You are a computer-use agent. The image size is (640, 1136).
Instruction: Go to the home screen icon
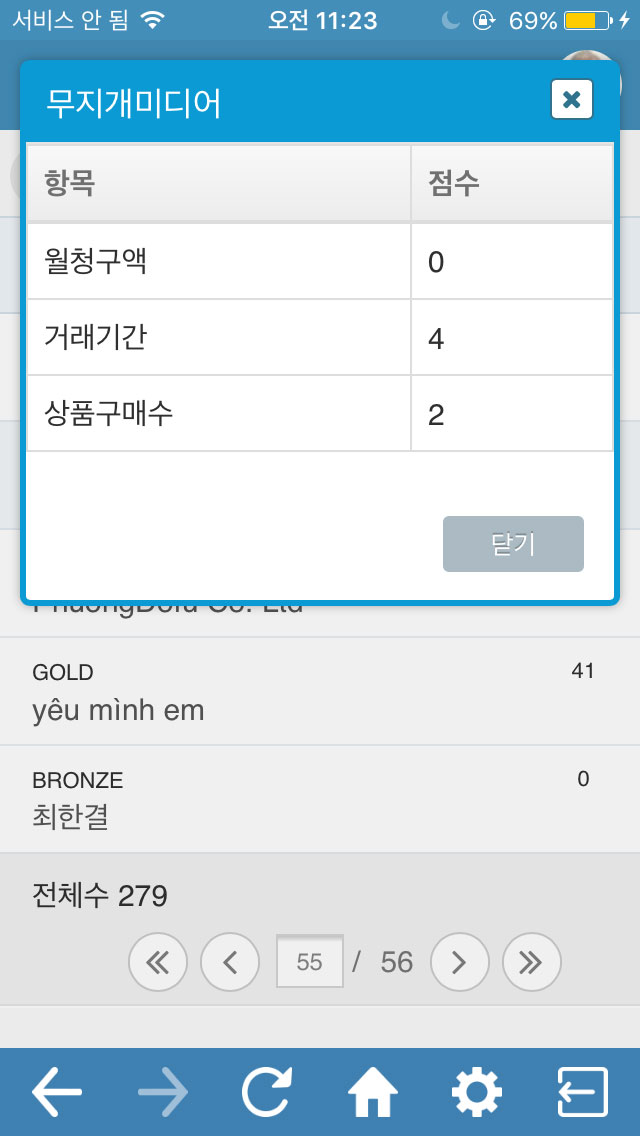373,1092
